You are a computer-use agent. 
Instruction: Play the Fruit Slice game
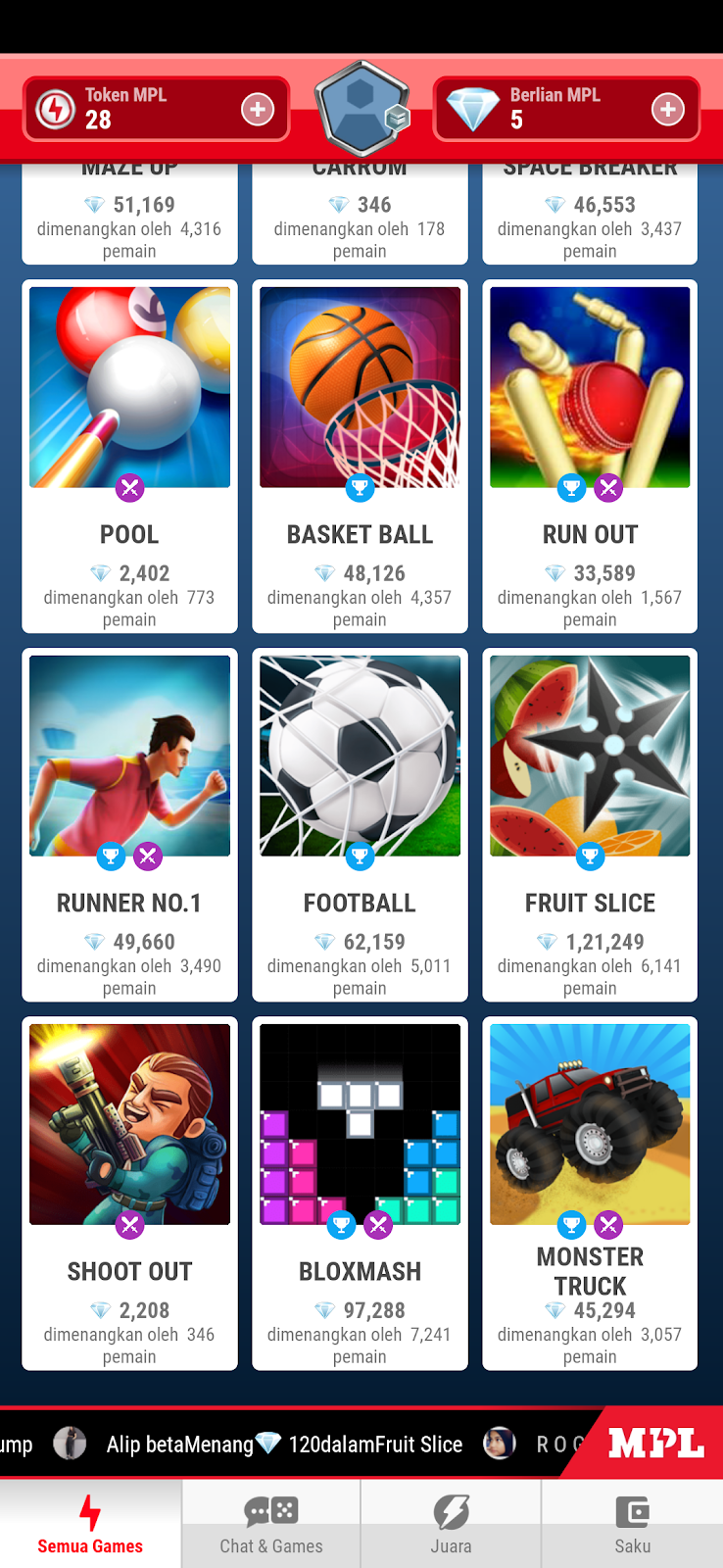[x=590, y=824]
